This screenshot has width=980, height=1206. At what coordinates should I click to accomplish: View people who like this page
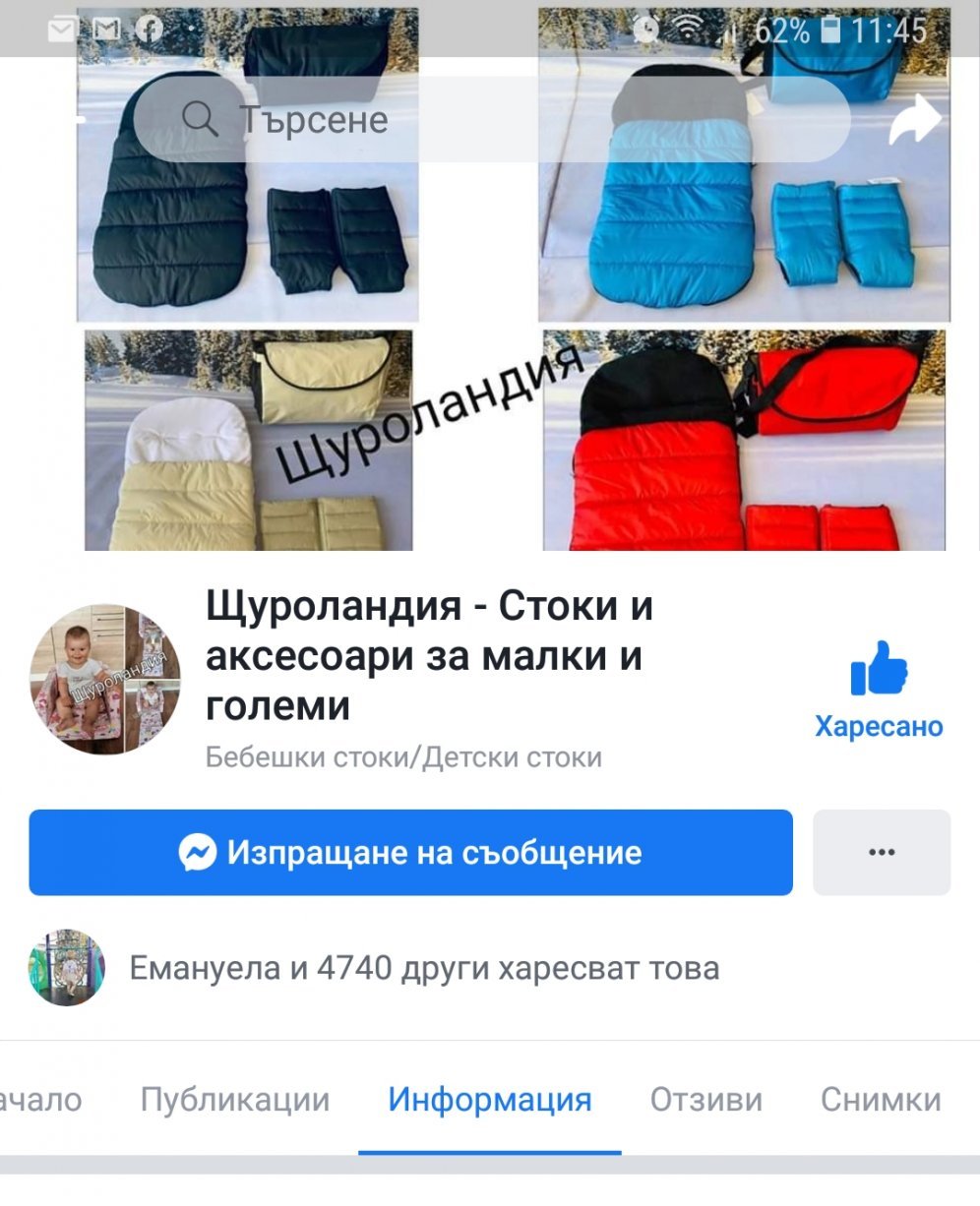click(423, 968)
